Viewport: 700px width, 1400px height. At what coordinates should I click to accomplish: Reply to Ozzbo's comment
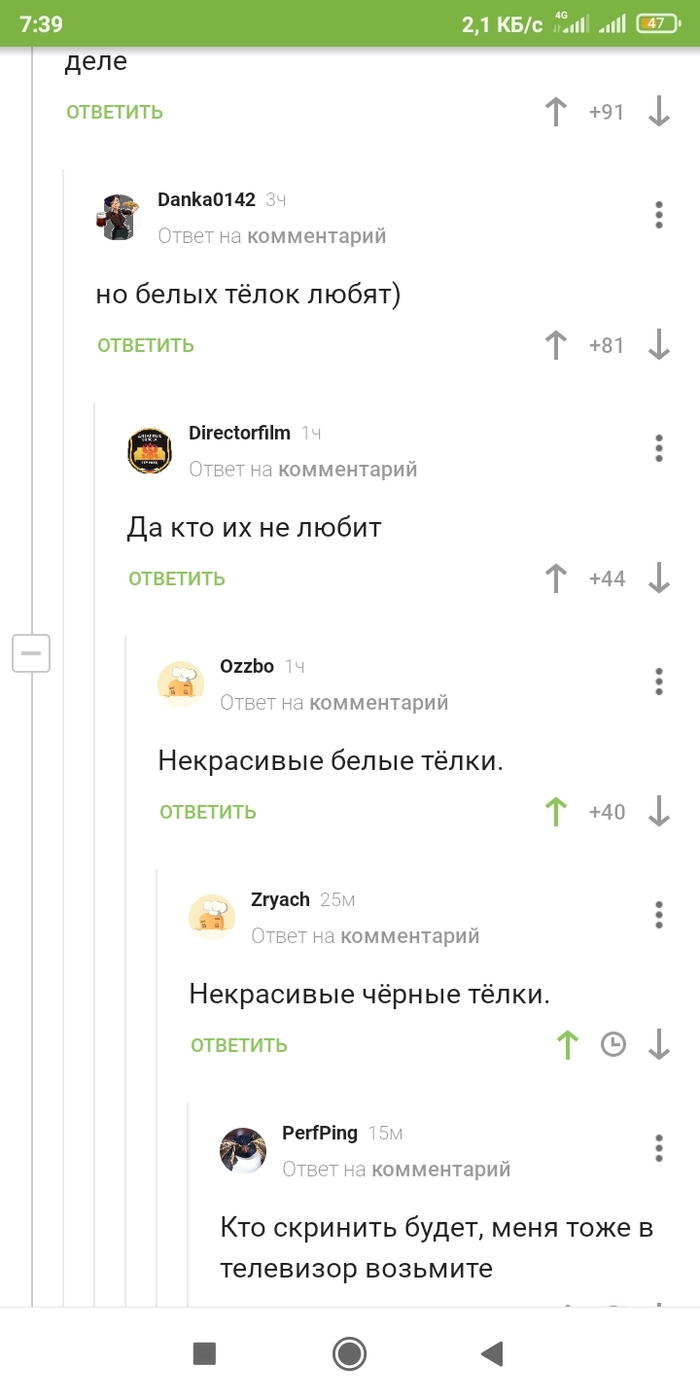coord(208,812)
